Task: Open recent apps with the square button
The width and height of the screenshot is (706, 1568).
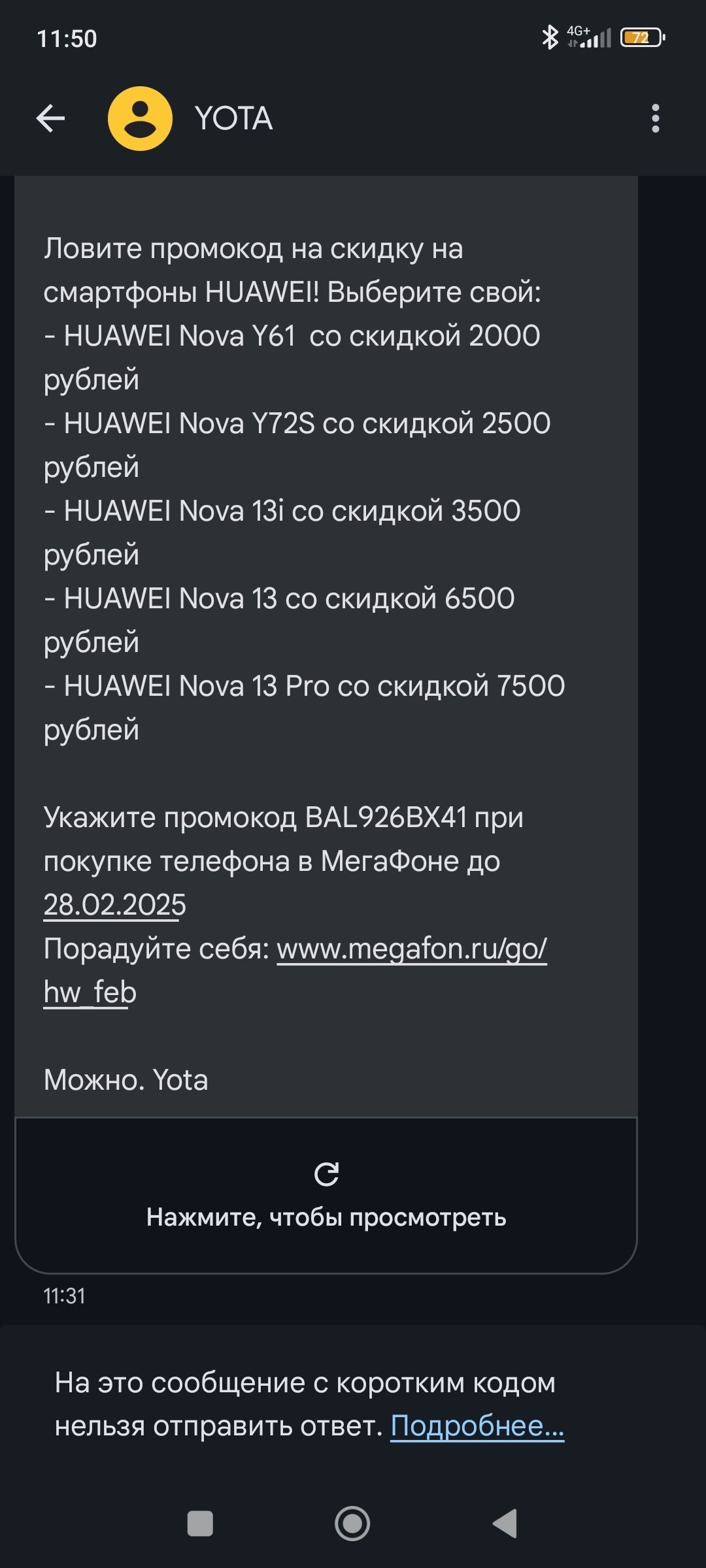Action: click(x=200, y=1524)
